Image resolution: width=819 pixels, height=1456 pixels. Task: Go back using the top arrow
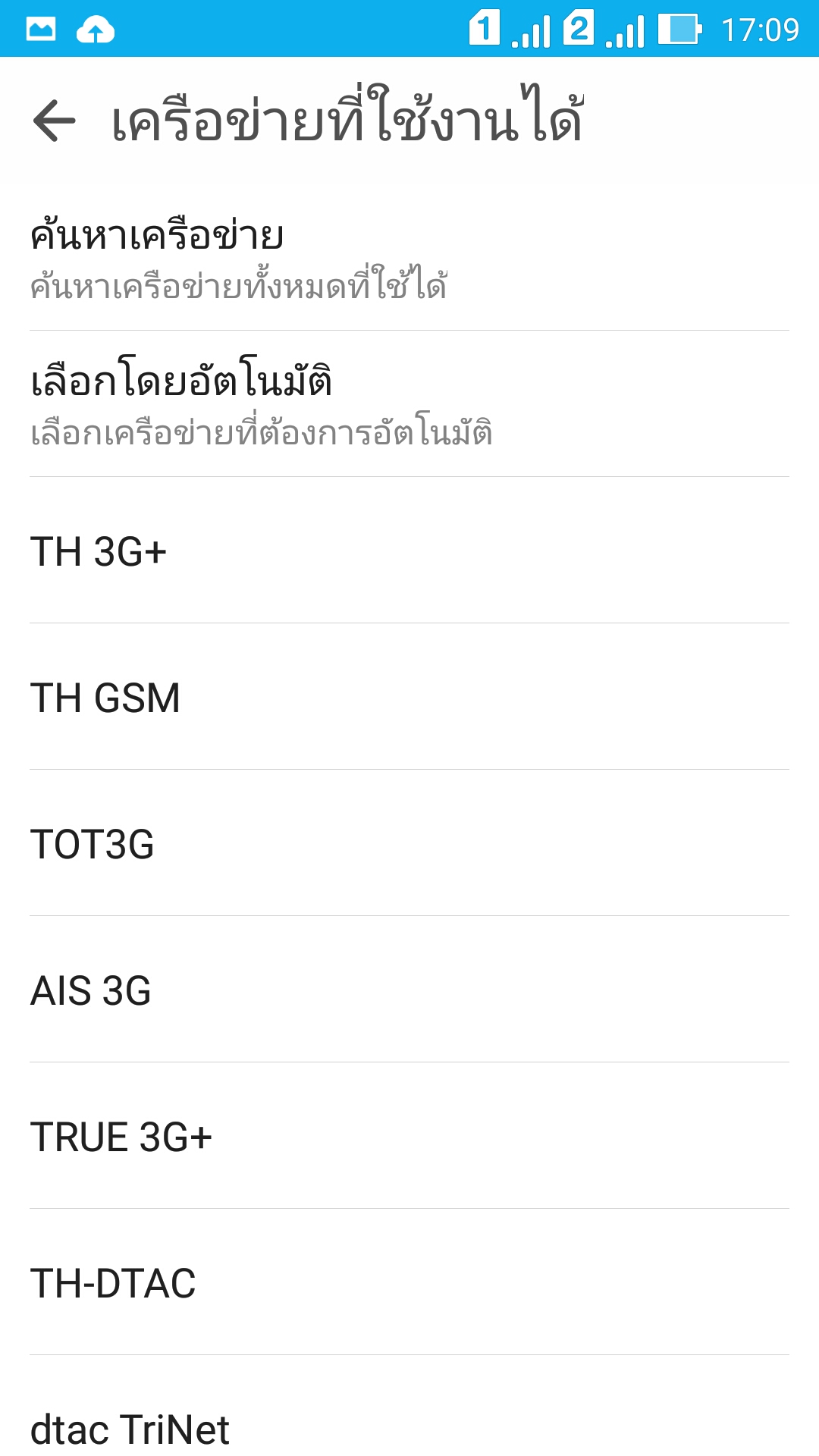[x=55, y=121]
